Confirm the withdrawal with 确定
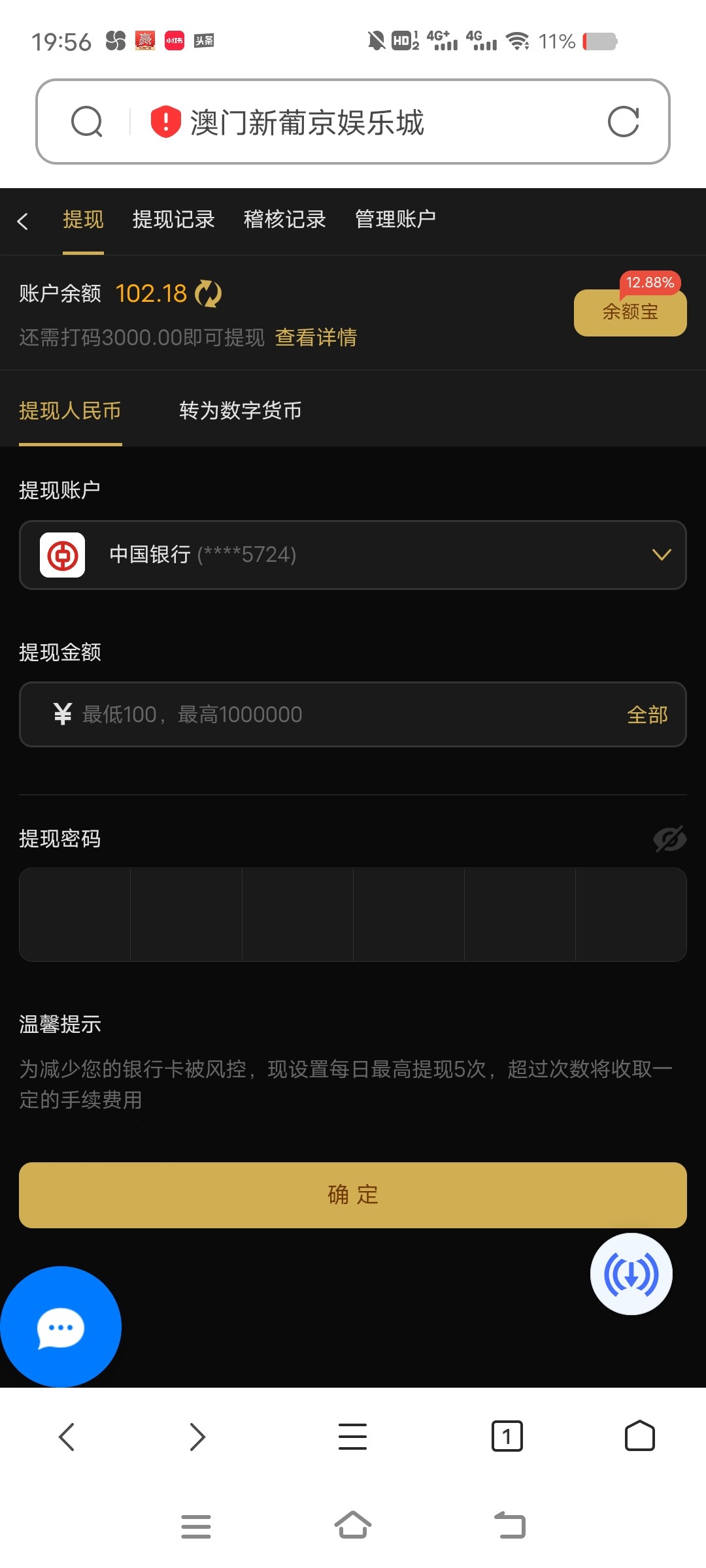This screenshot has height=1568, width=706. [353, 1195]
